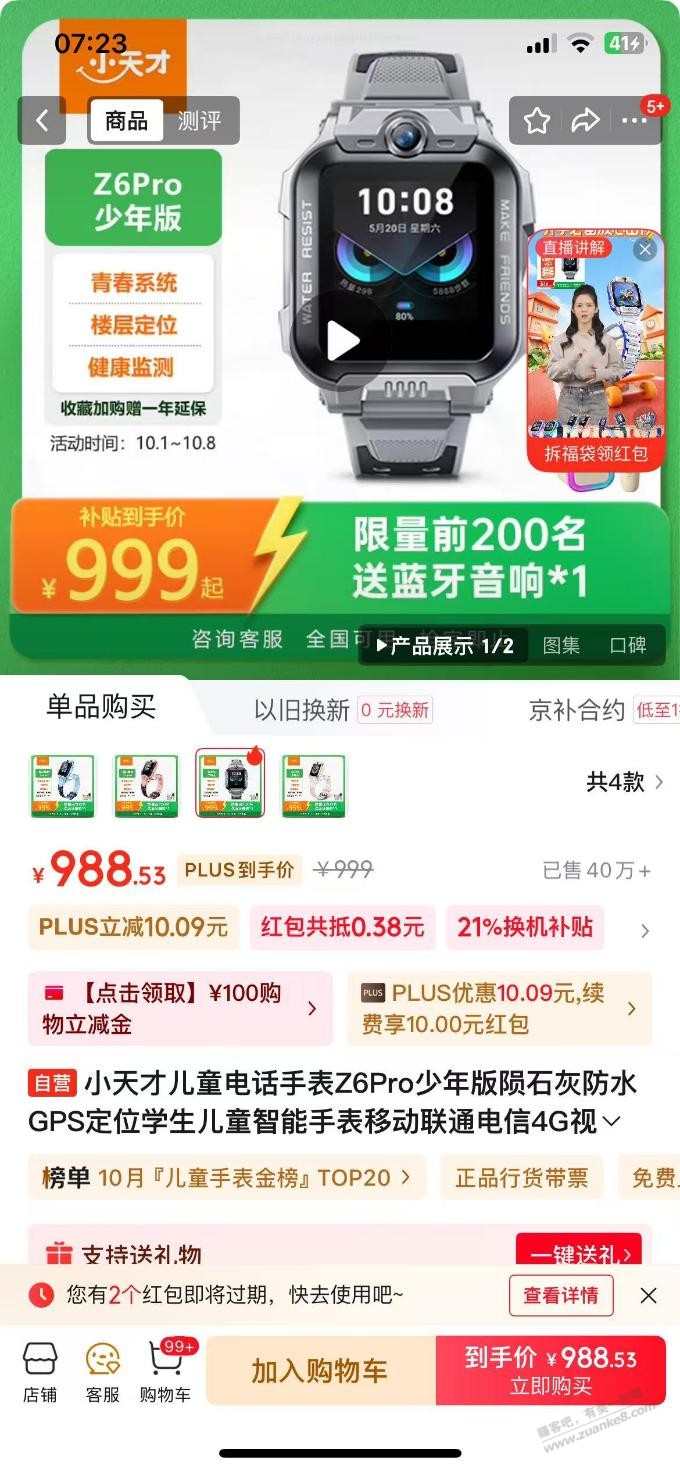This screenshot has height=1472, width=680.
Task: Buy now with 立即购买 at ¥988.53
Action: tap(550, 1371)
